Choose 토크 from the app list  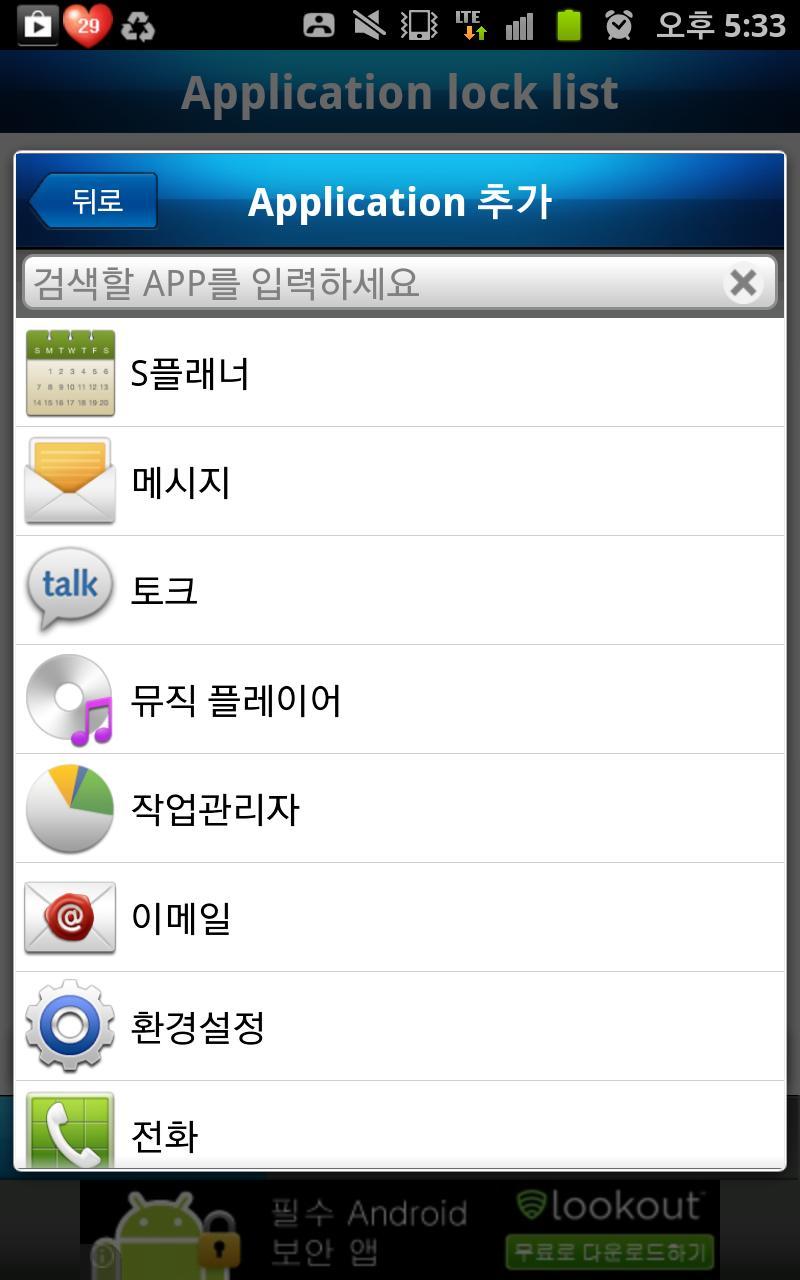point(400,590)
